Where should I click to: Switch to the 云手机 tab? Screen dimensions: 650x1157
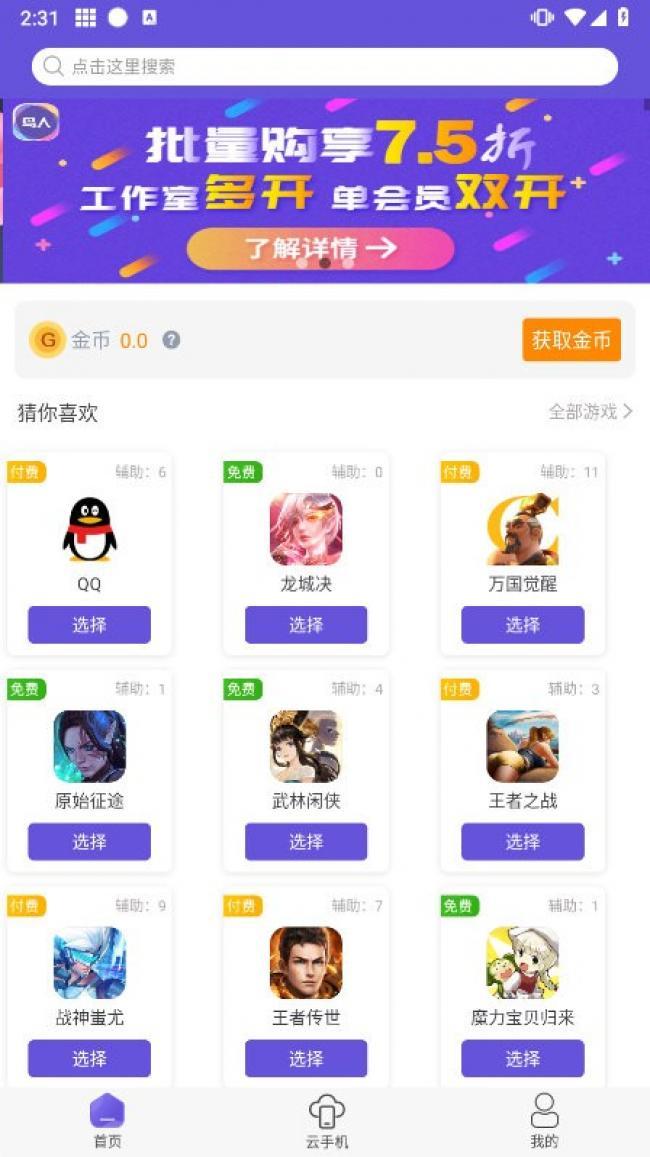pos(326,1121)
